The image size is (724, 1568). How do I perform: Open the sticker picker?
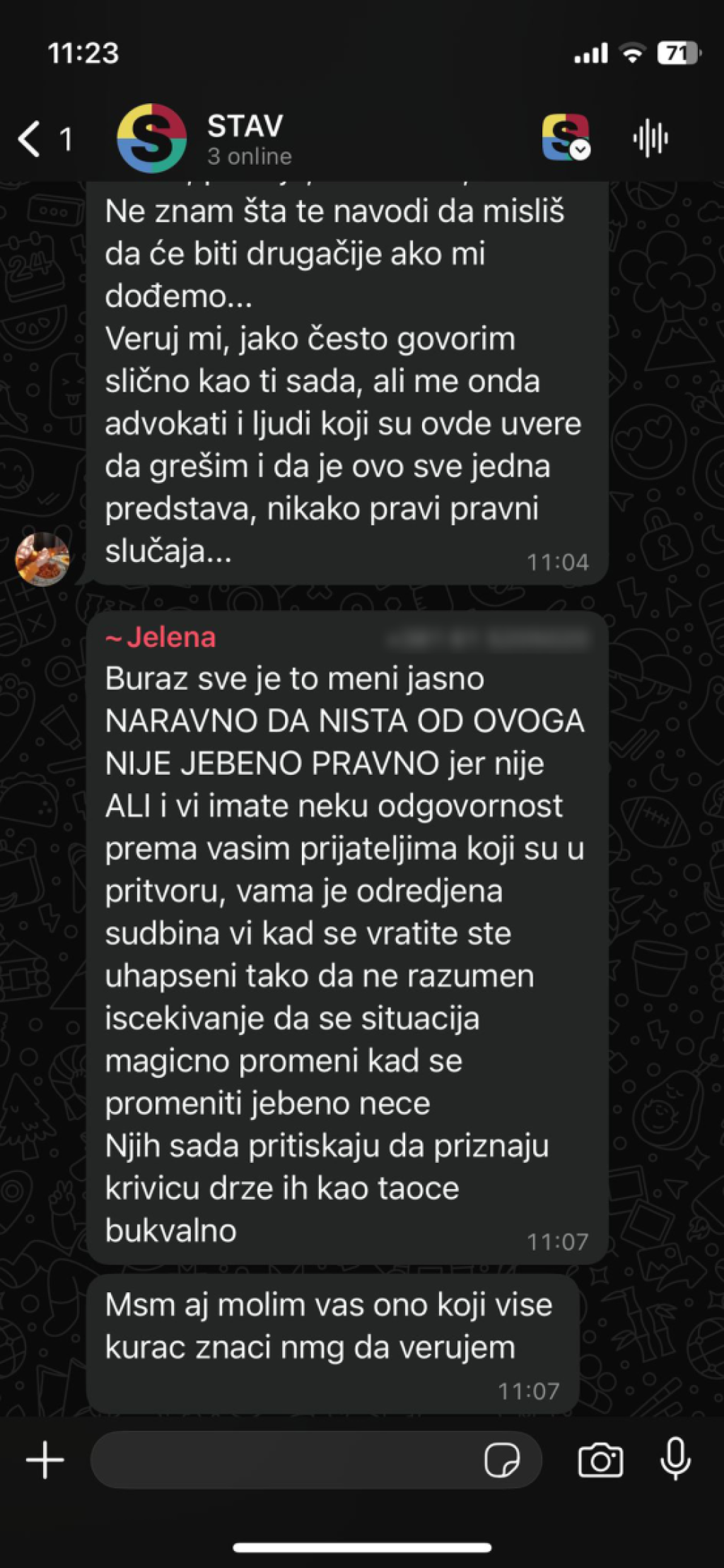pos(502,1461)
